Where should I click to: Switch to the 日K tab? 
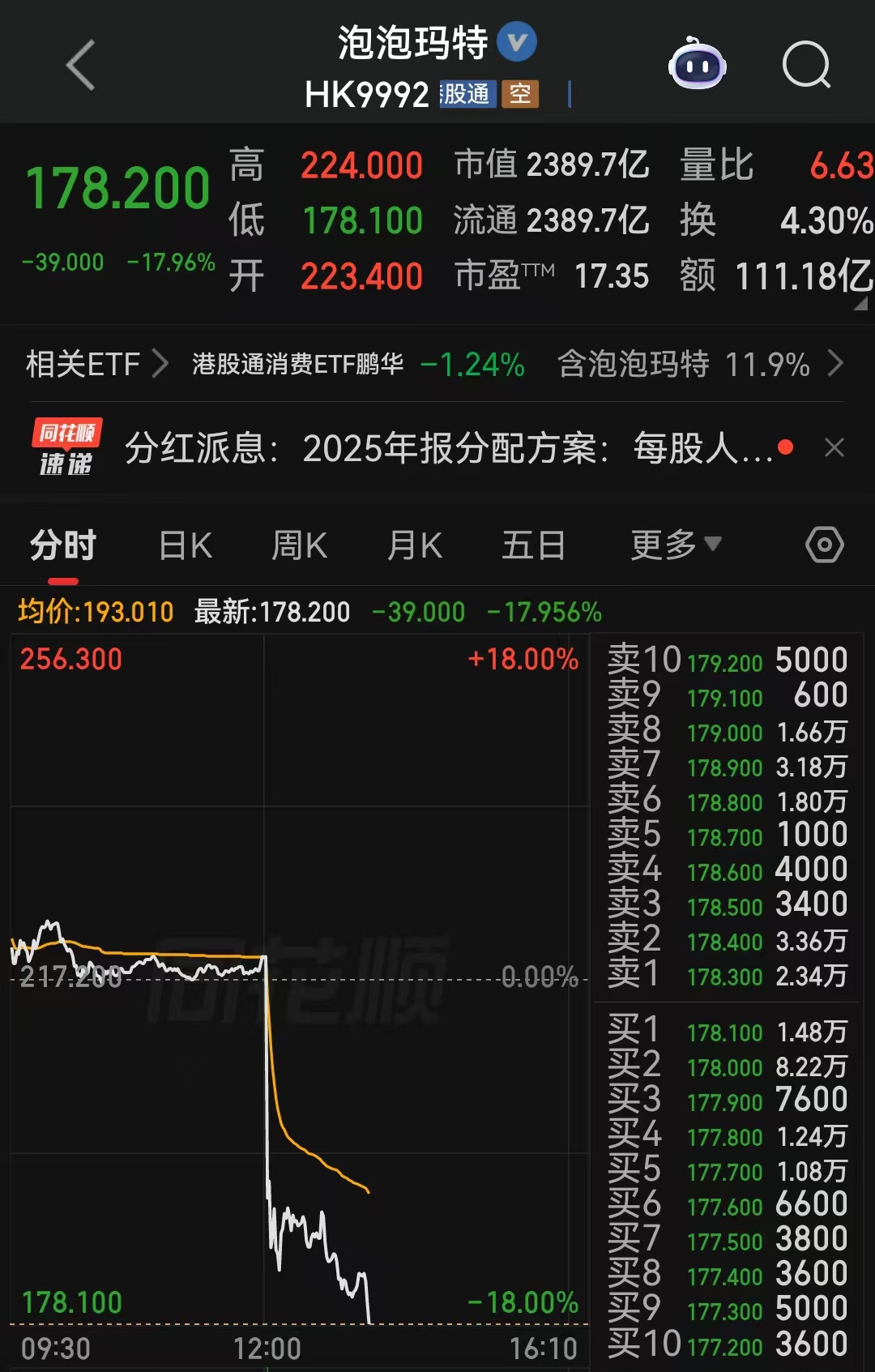pos(186,545)
